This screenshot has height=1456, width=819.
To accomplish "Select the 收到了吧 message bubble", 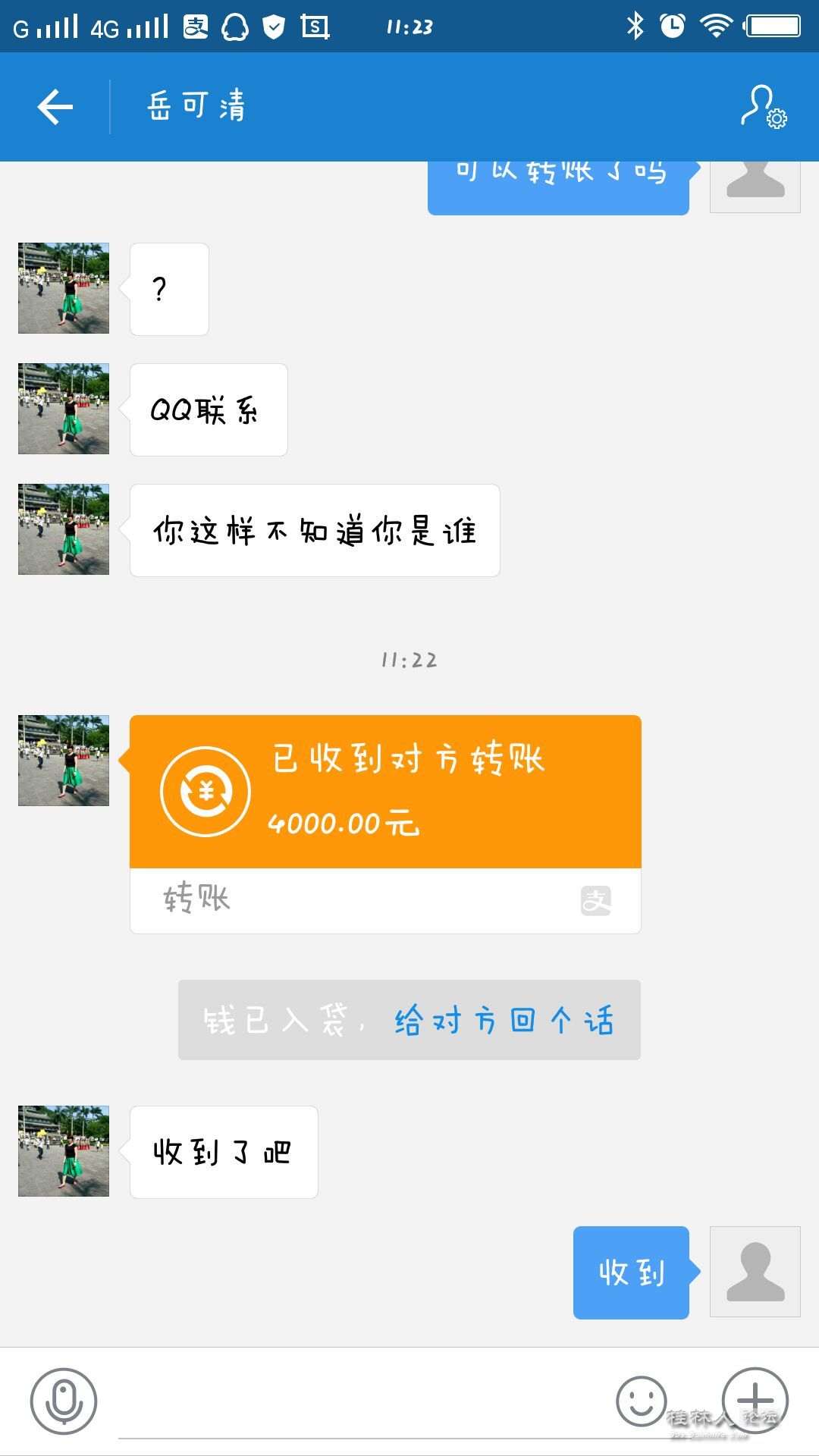I will pos(224,1151).
